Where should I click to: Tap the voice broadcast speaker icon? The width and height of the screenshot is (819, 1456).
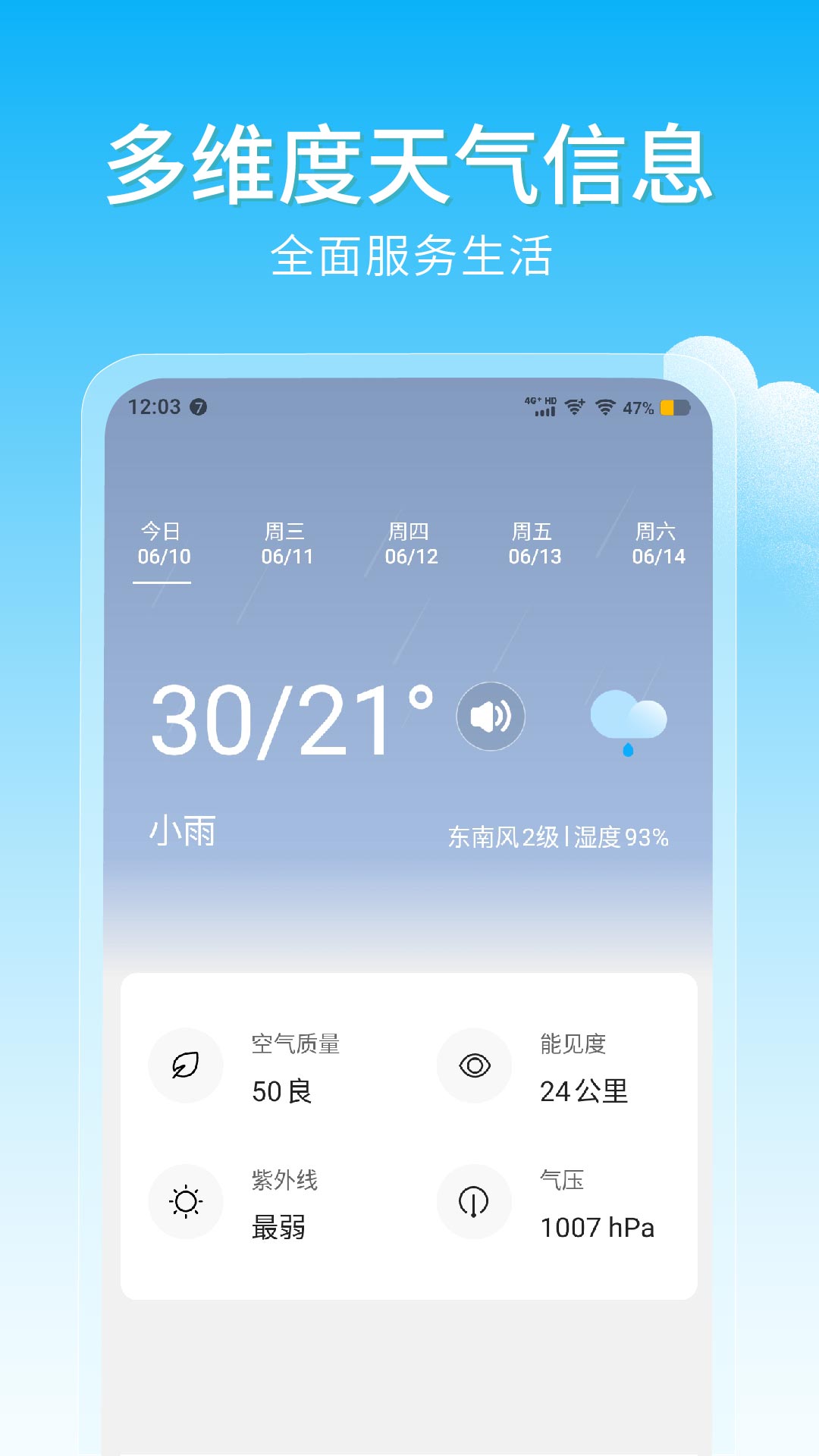tap(490, 715)
